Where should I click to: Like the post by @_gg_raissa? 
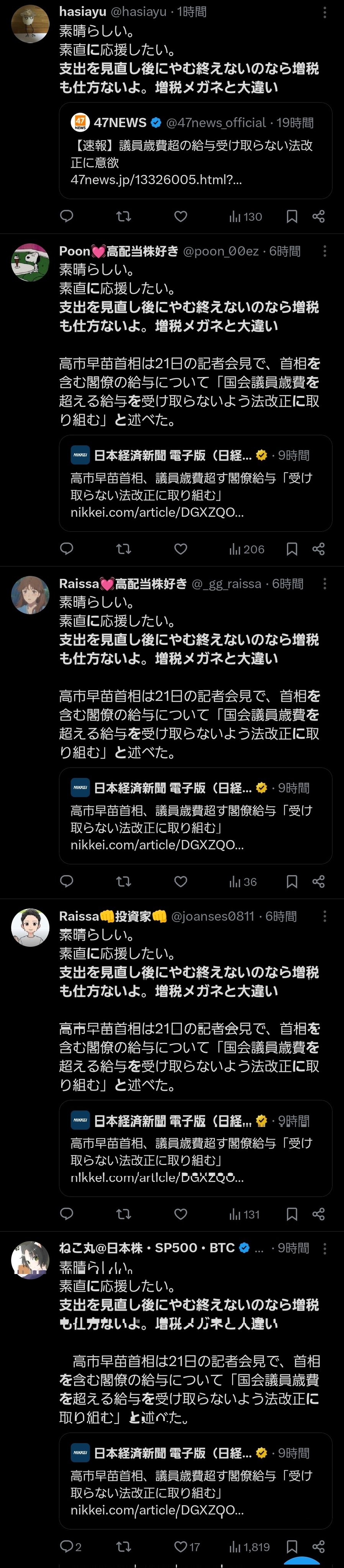click(181, 881)
